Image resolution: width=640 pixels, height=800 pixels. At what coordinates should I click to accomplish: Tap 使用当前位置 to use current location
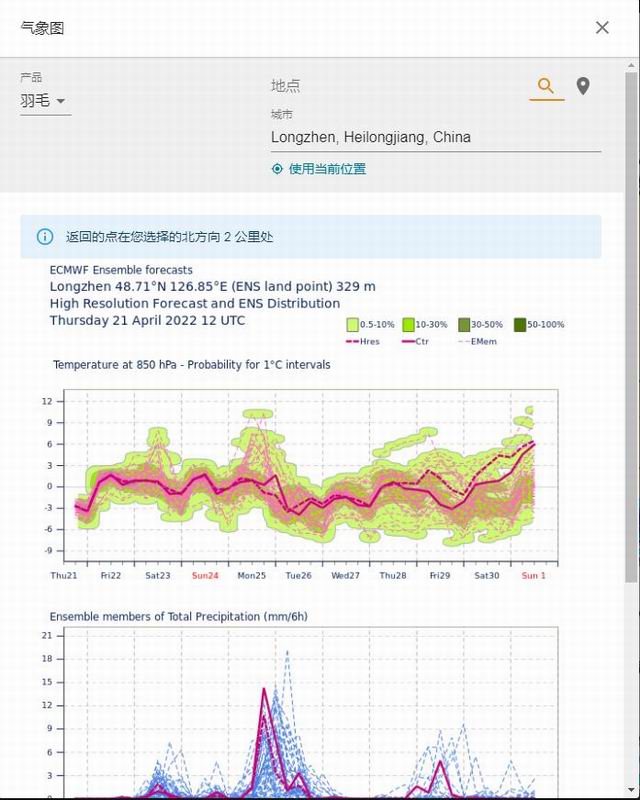click(319, 169)
